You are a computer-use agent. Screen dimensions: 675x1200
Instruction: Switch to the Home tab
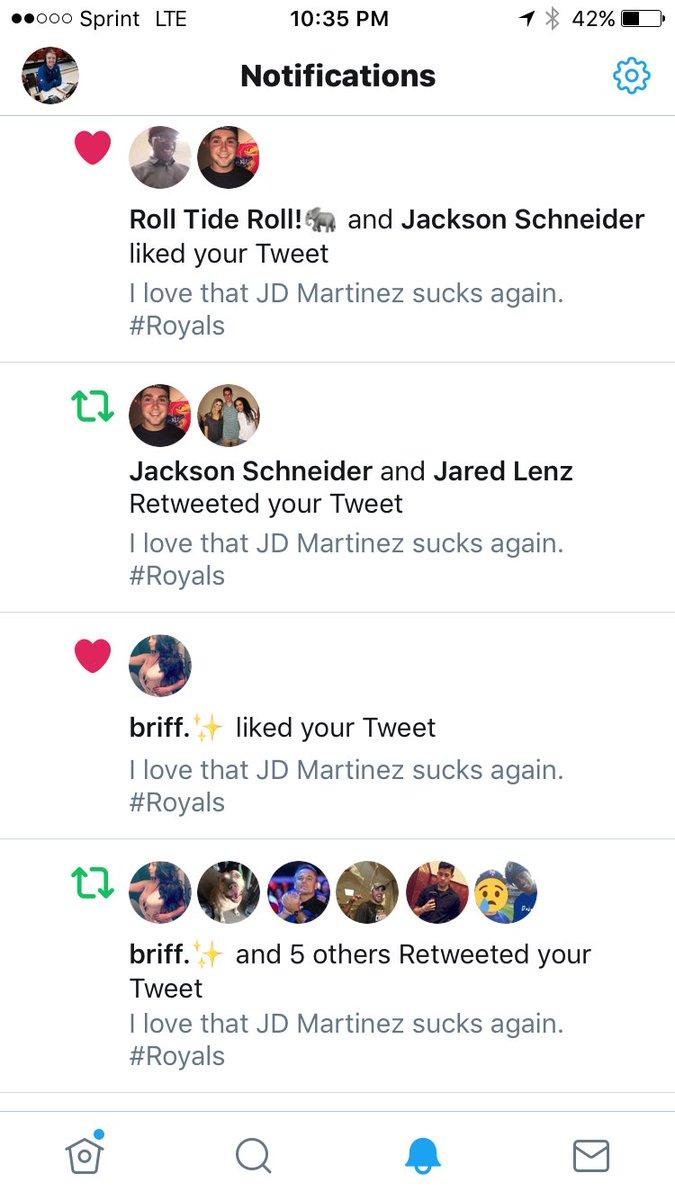(x=84, y=1155)
